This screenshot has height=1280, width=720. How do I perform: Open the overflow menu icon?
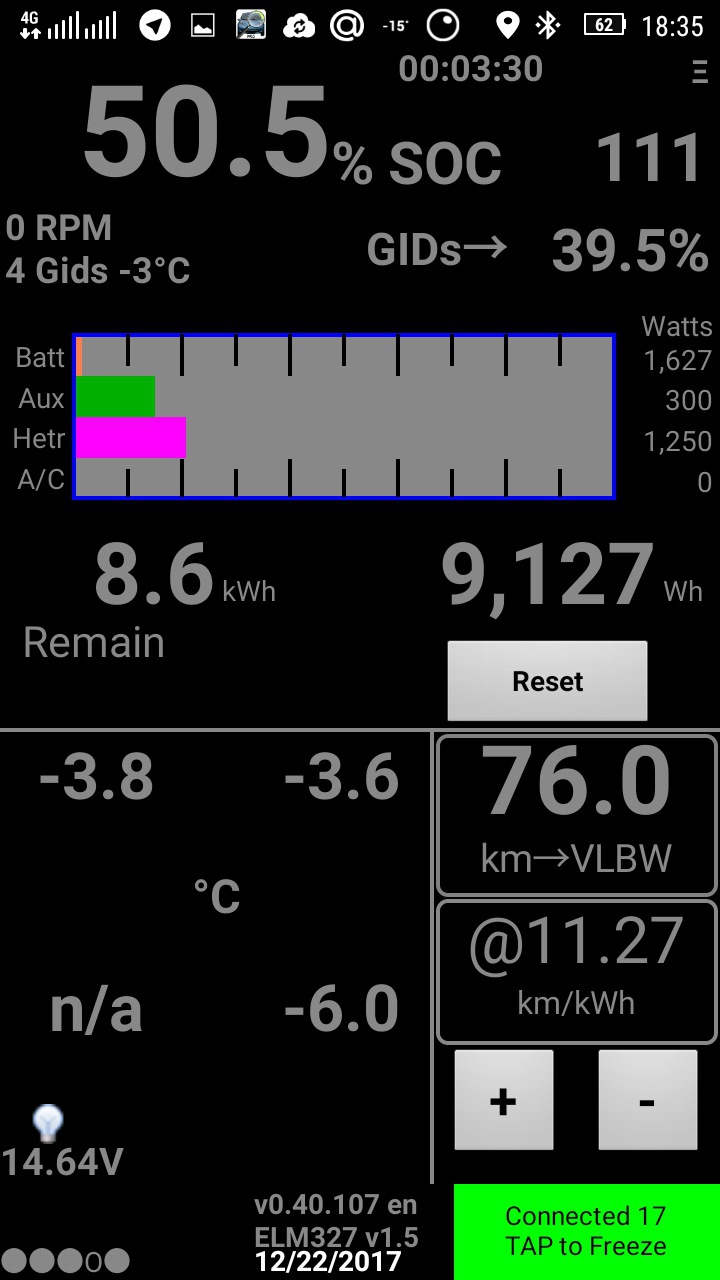pos(699,70)
